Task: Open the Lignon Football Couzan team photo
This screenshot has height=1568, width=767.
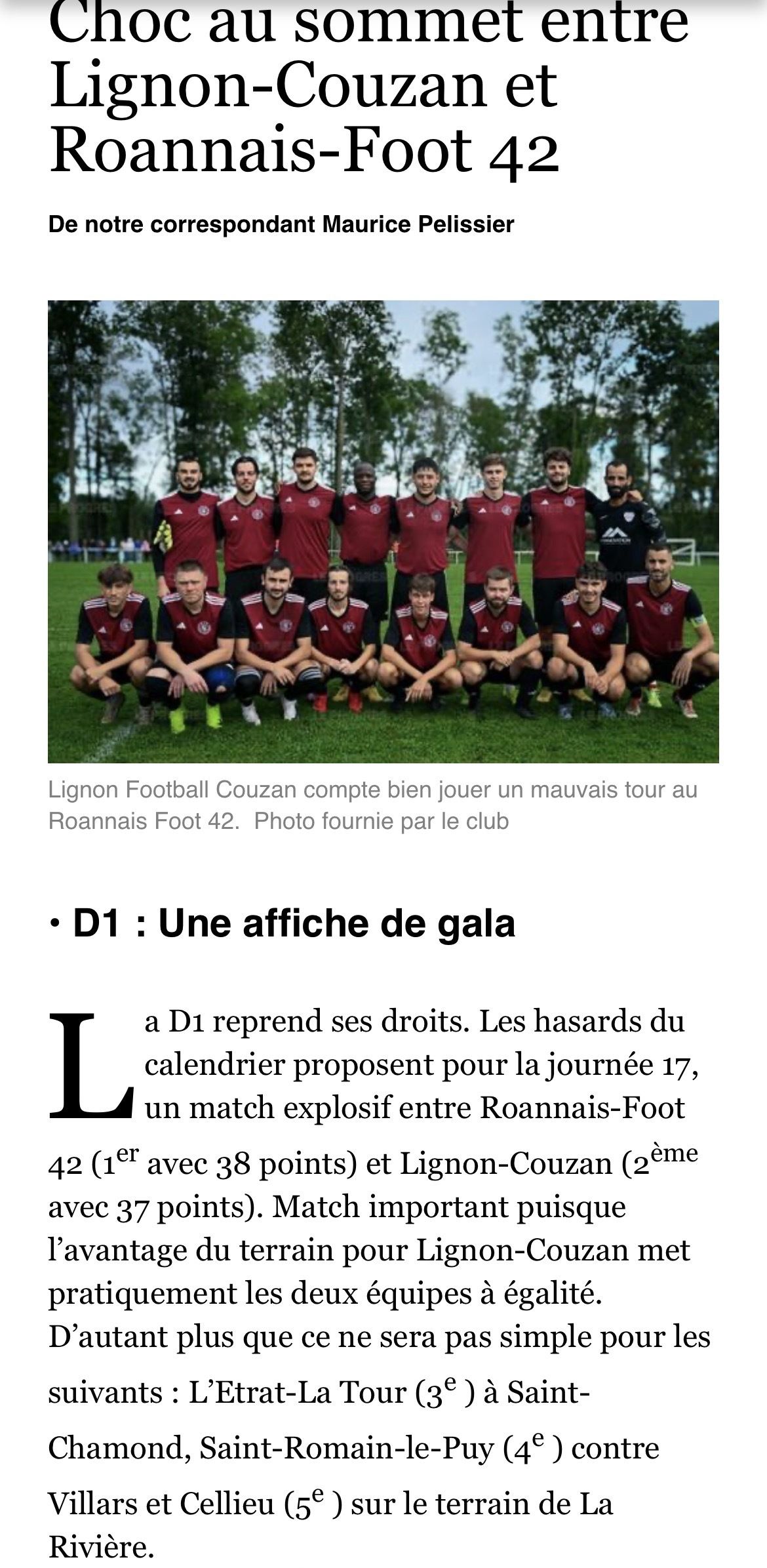Action: pos(383,531)
